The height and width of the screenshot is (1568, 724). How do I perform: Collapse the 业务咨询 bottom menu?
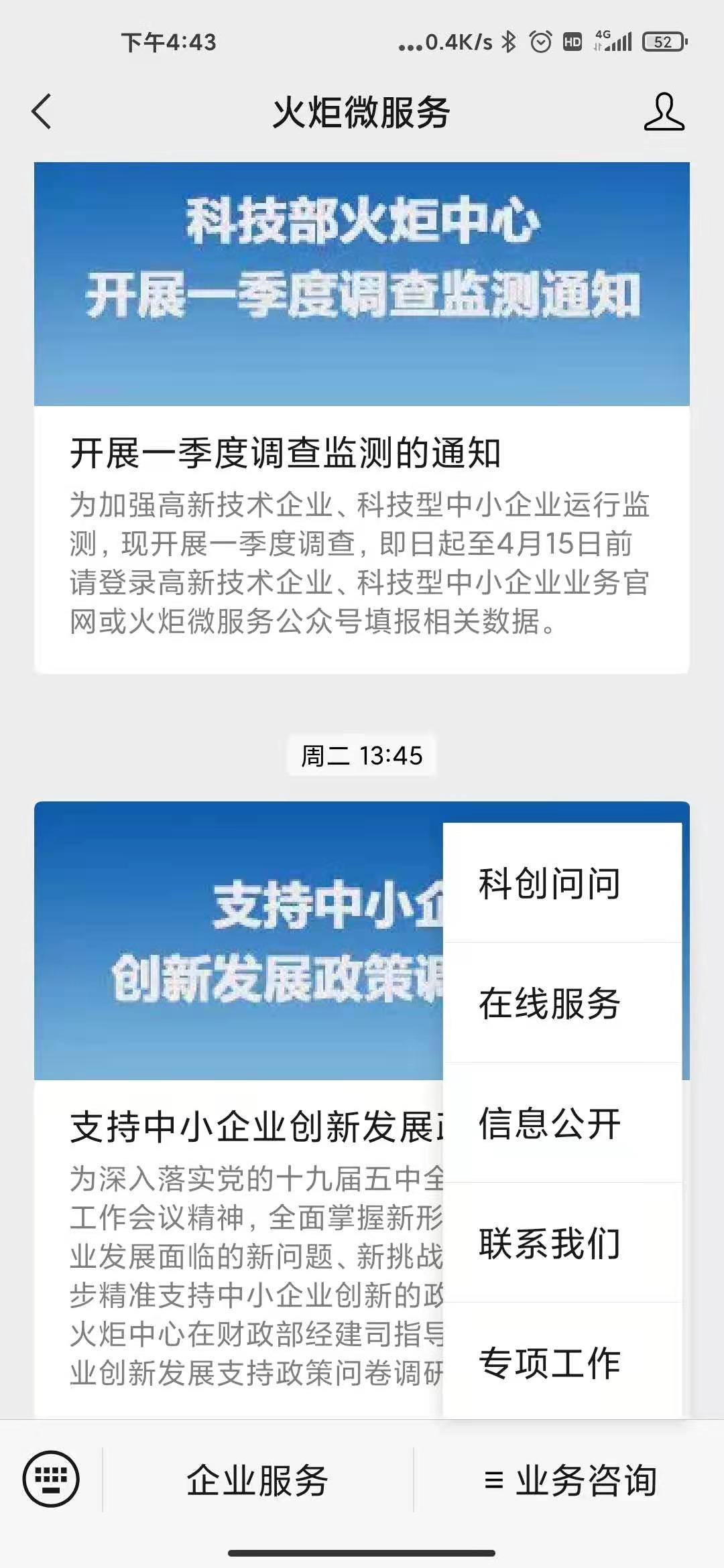coord(570,1480)
